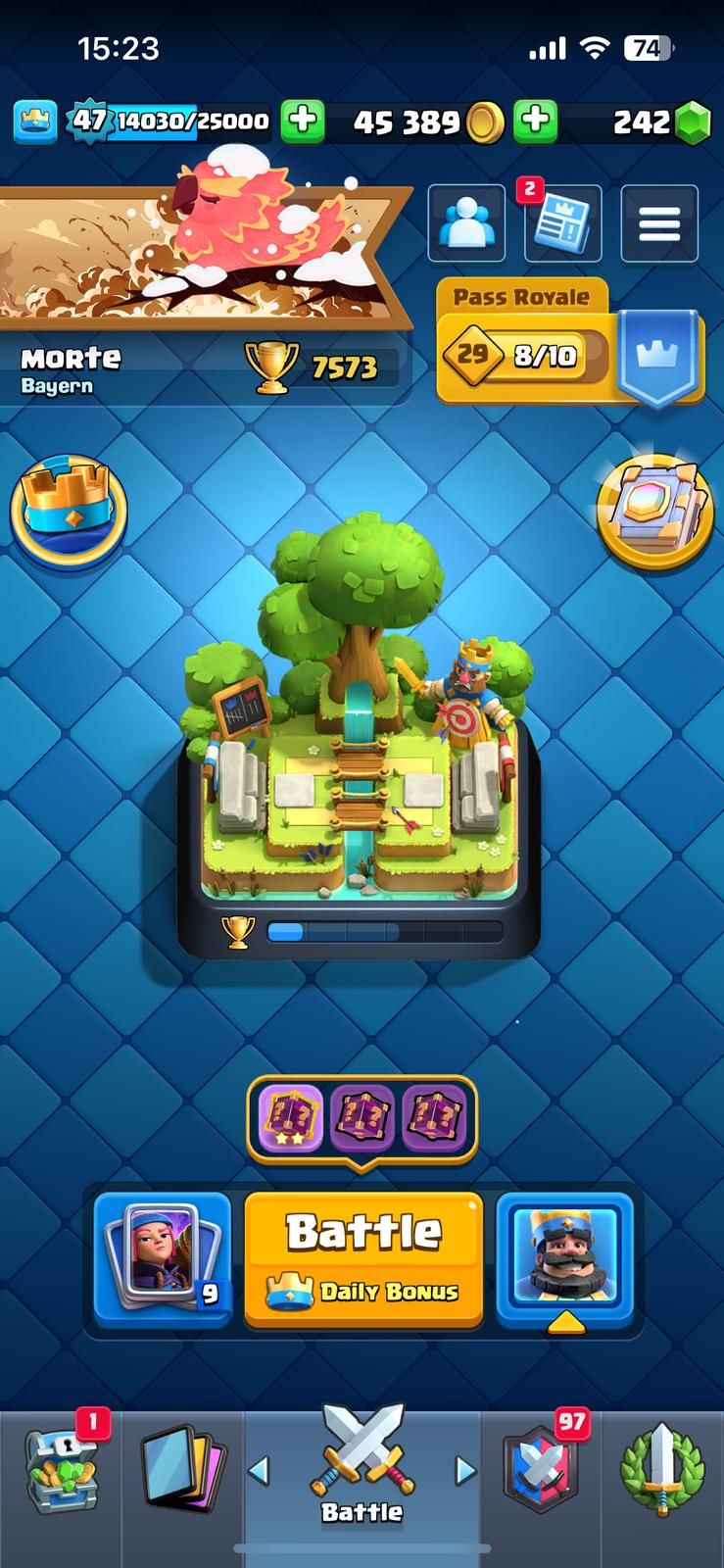
Task: Tap the King level 47 badge
Action: (x=88, y=122)
